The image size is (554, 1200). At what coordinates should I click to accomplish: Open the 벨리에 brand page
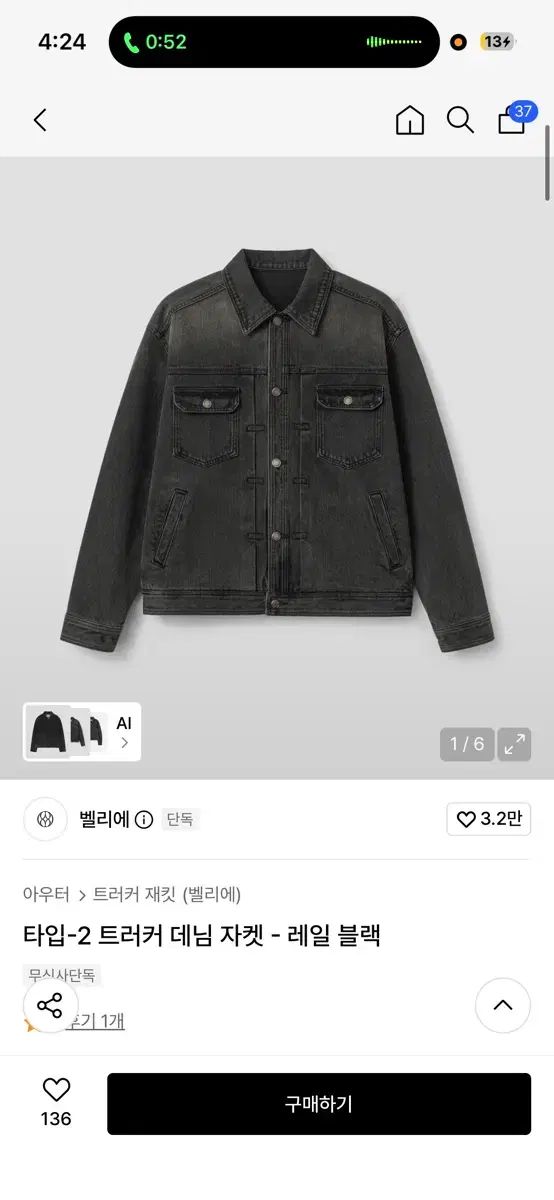pos(104,819)
